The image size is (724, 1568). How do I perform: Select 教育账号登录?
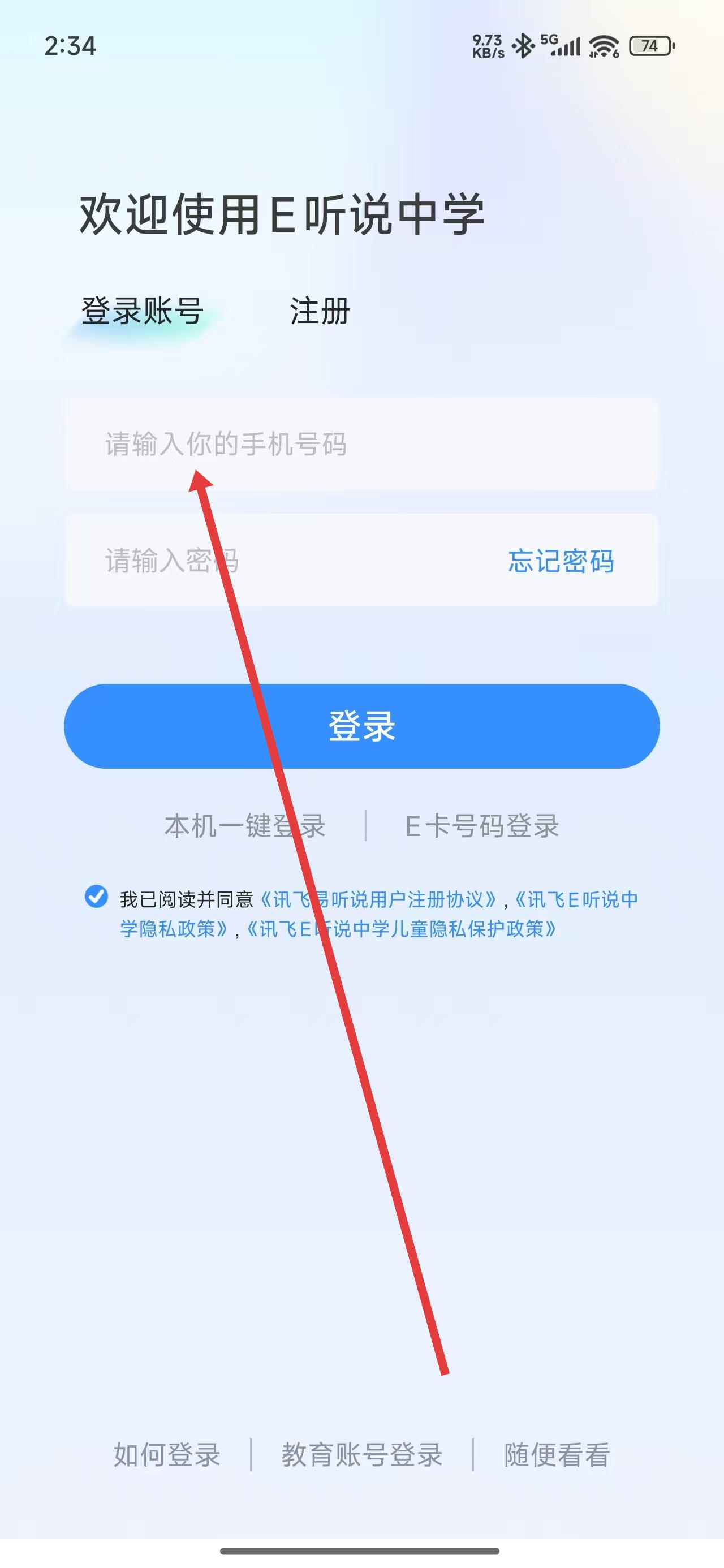coord(361,1455)
